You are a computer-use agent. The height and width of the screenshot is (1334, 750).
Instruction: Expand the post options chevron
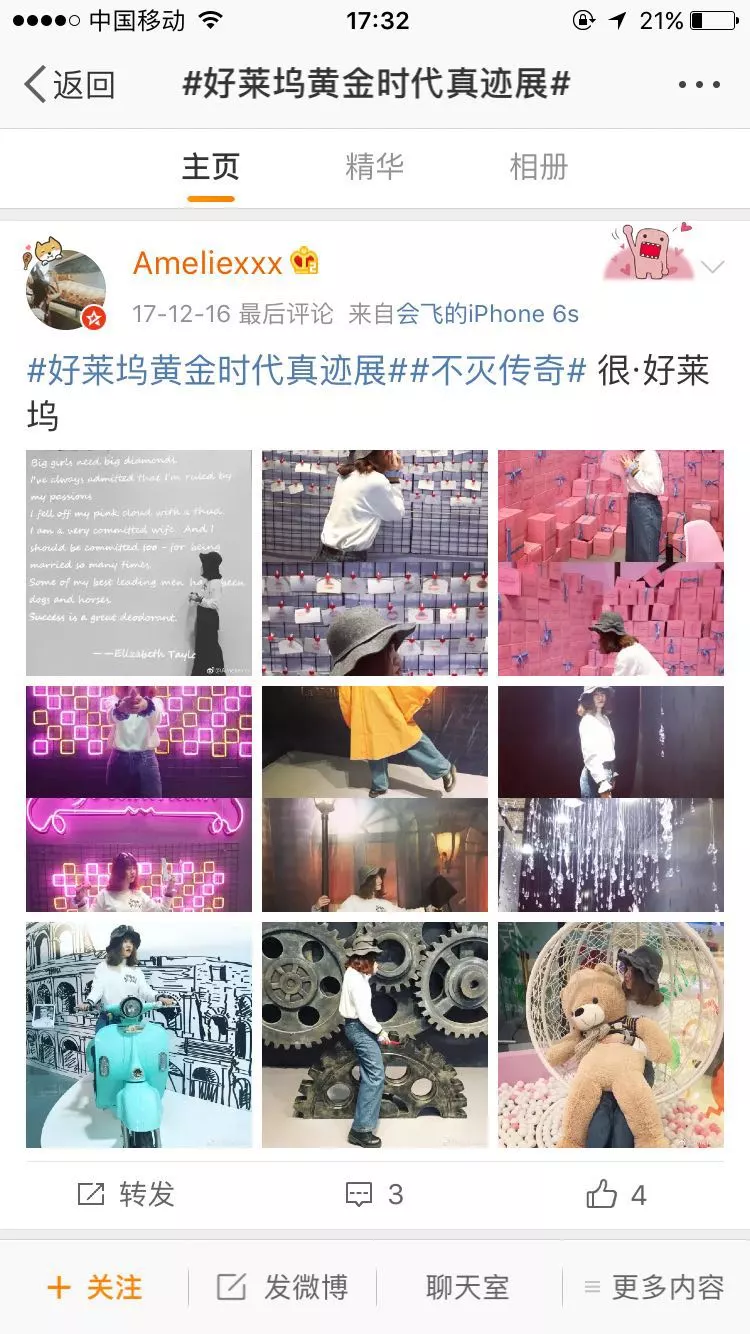click(712, 267)
